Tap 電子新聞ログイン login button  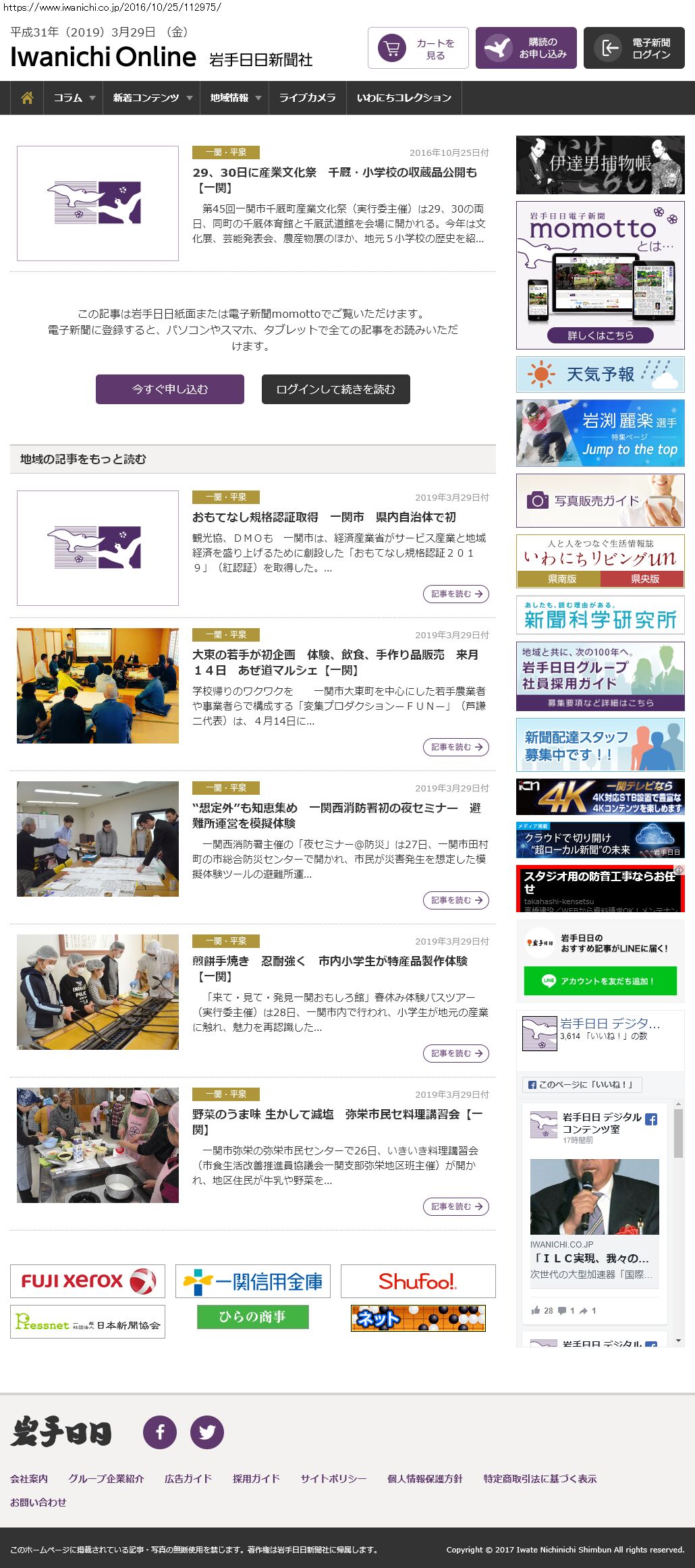click(x=634, y=48)
